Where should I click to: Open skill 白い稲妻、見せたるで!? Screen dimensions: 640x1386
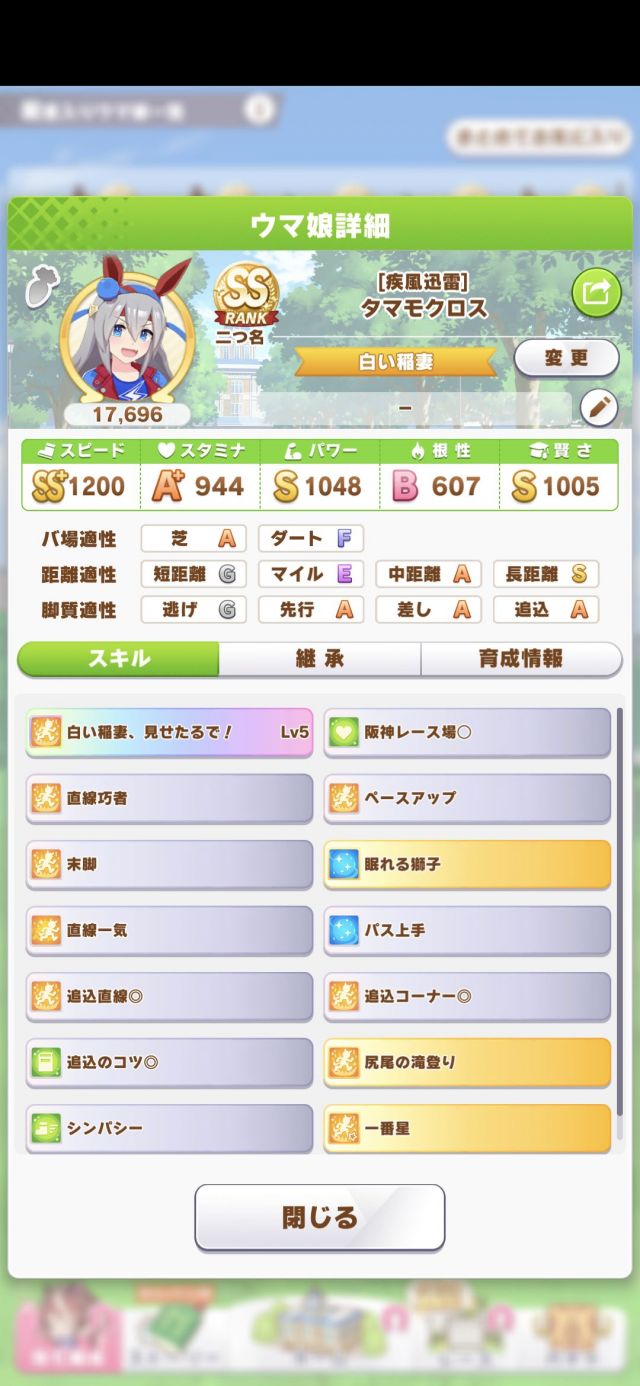point(169,732)
